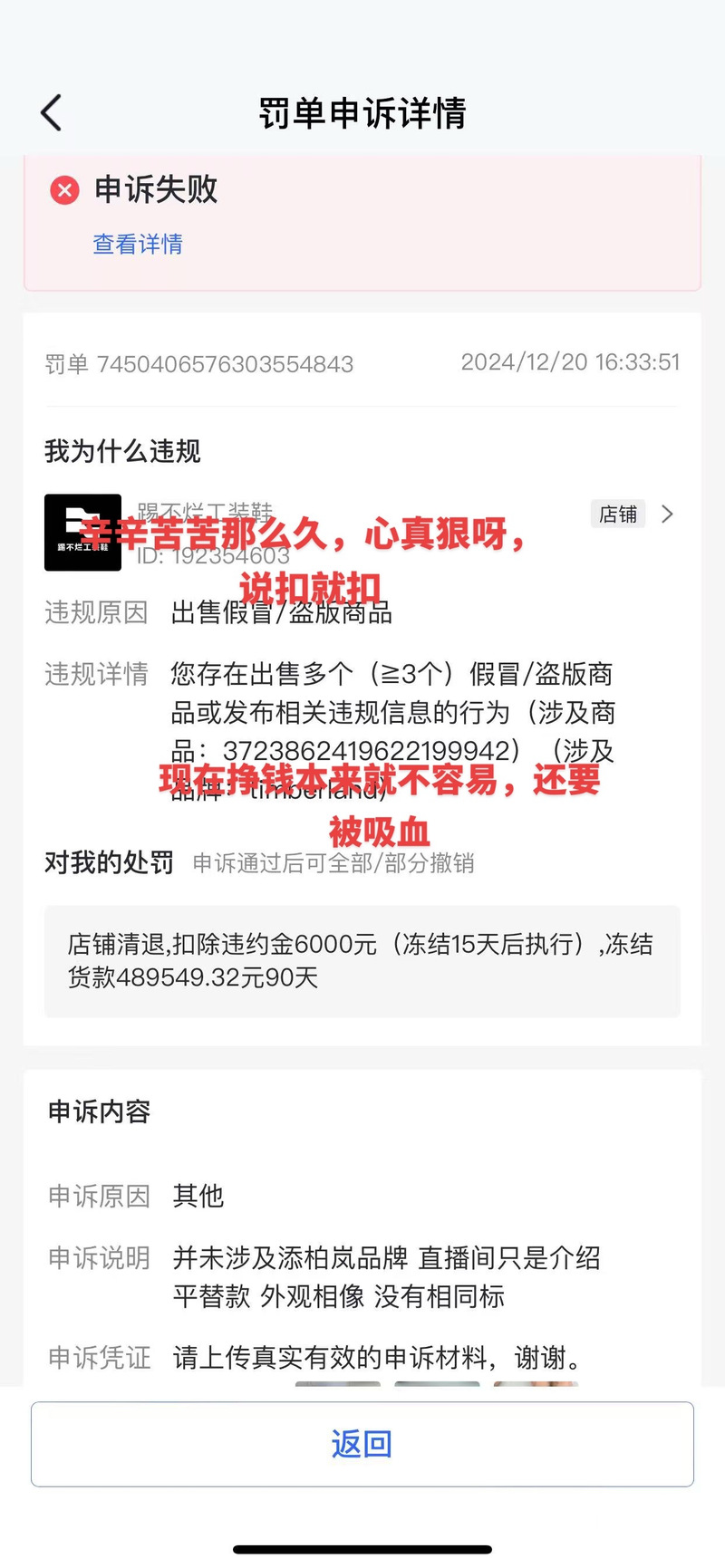Open the 查看详情 link
725x1568 pixels.
136,244
